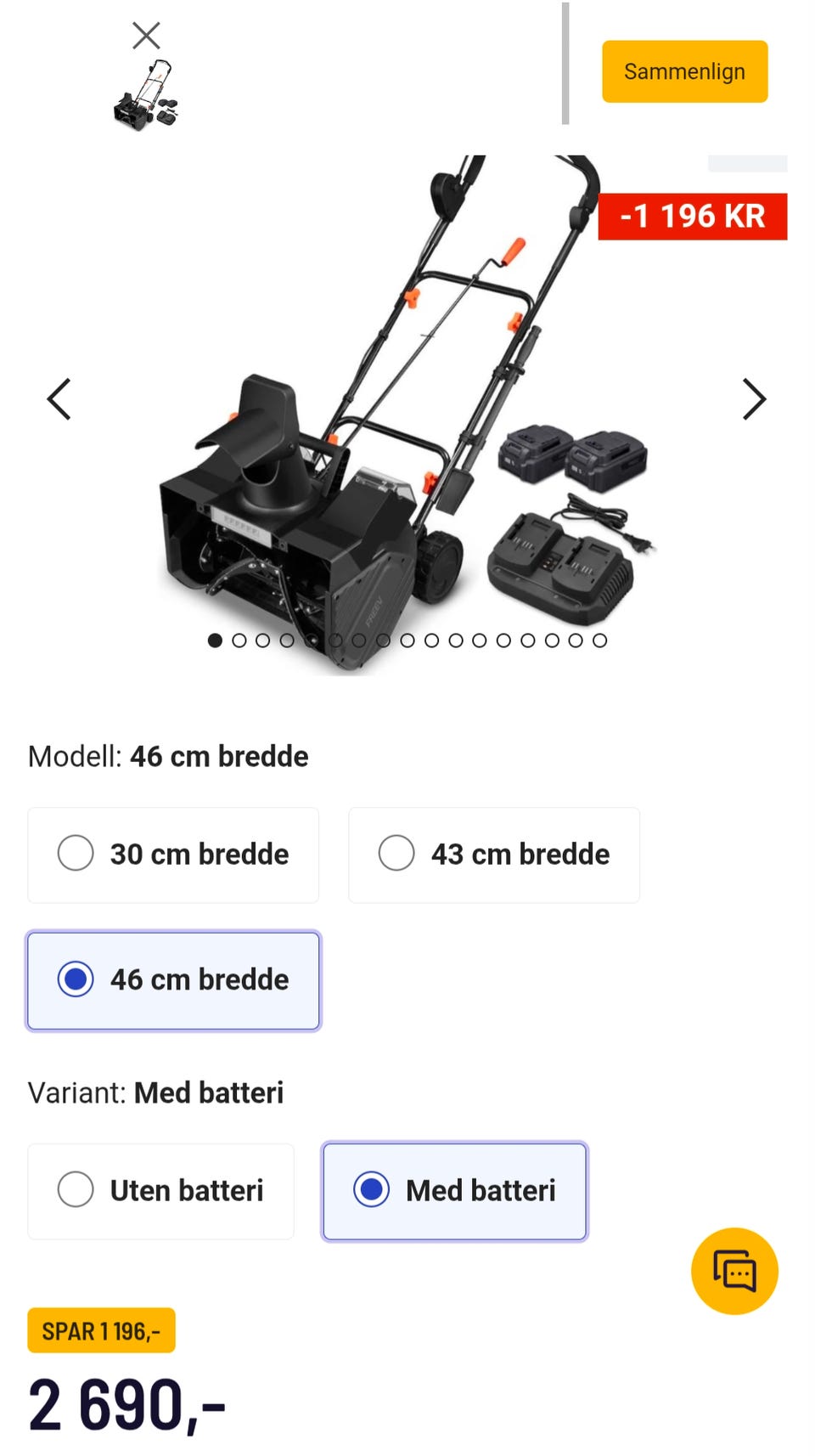
Task: Select the 43 cm bredde option
Action: (x=493, y=855)
